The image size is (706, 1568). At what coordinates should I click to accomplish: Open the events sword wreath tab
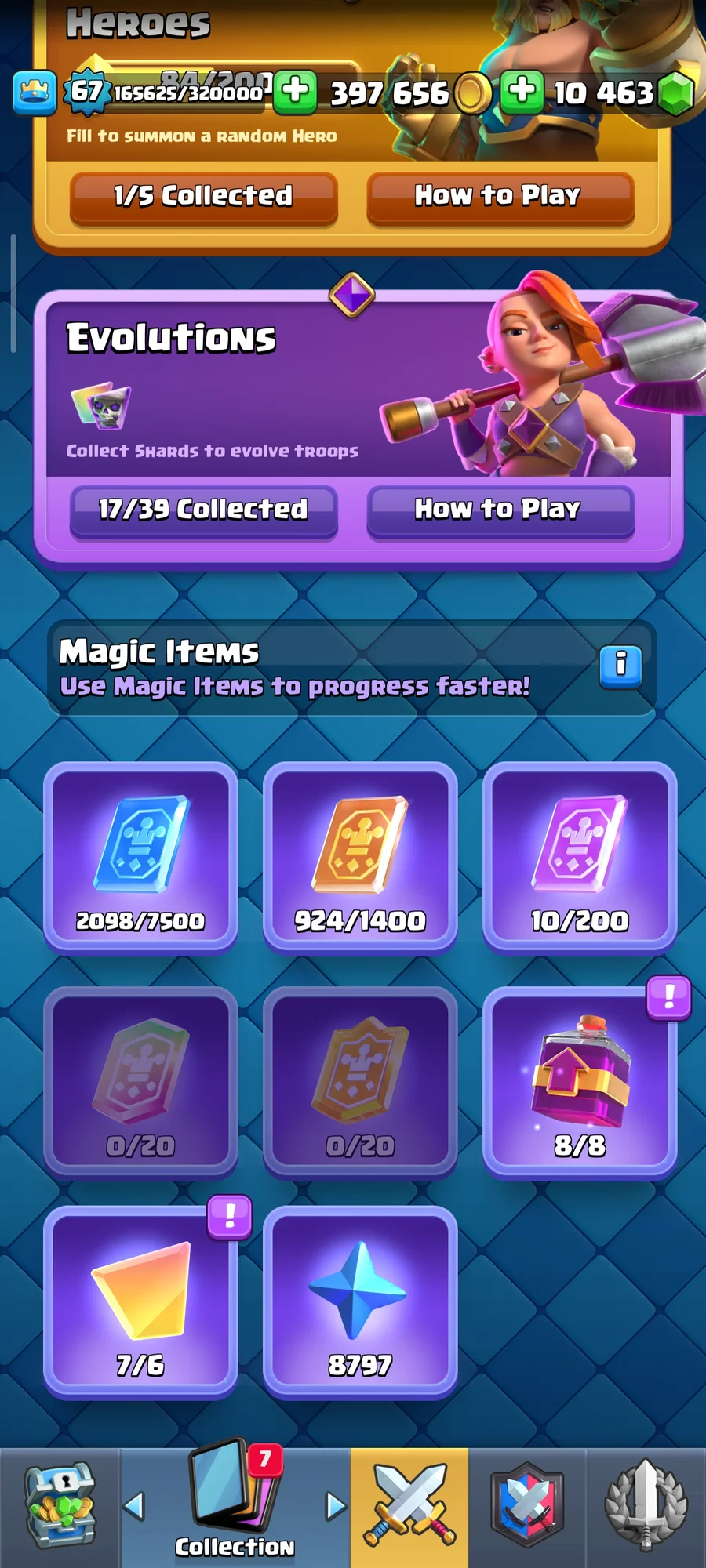pyautogui.click(x=646, y=1507)
